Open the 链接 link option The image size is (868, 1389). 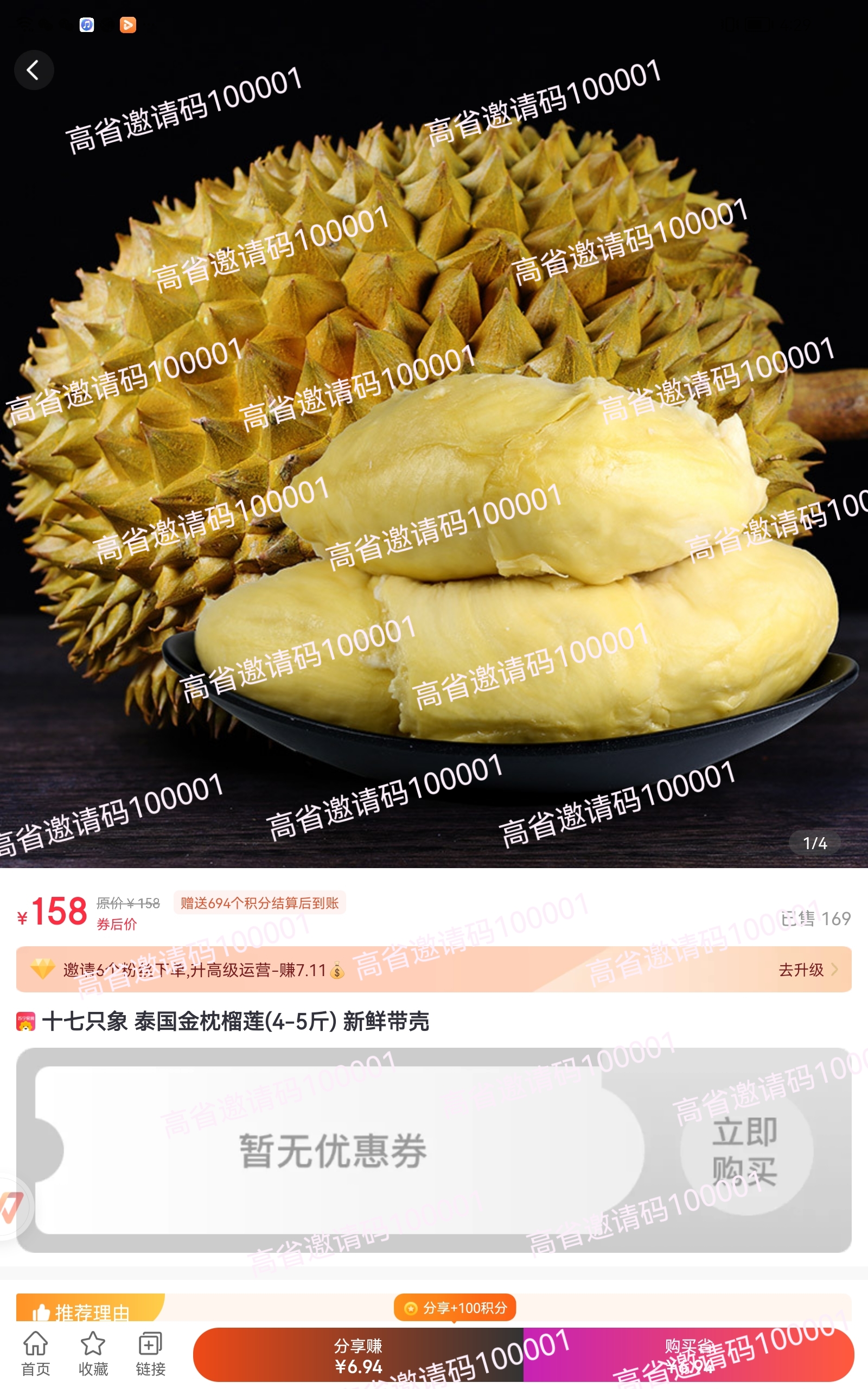[x=150, y=1353]
